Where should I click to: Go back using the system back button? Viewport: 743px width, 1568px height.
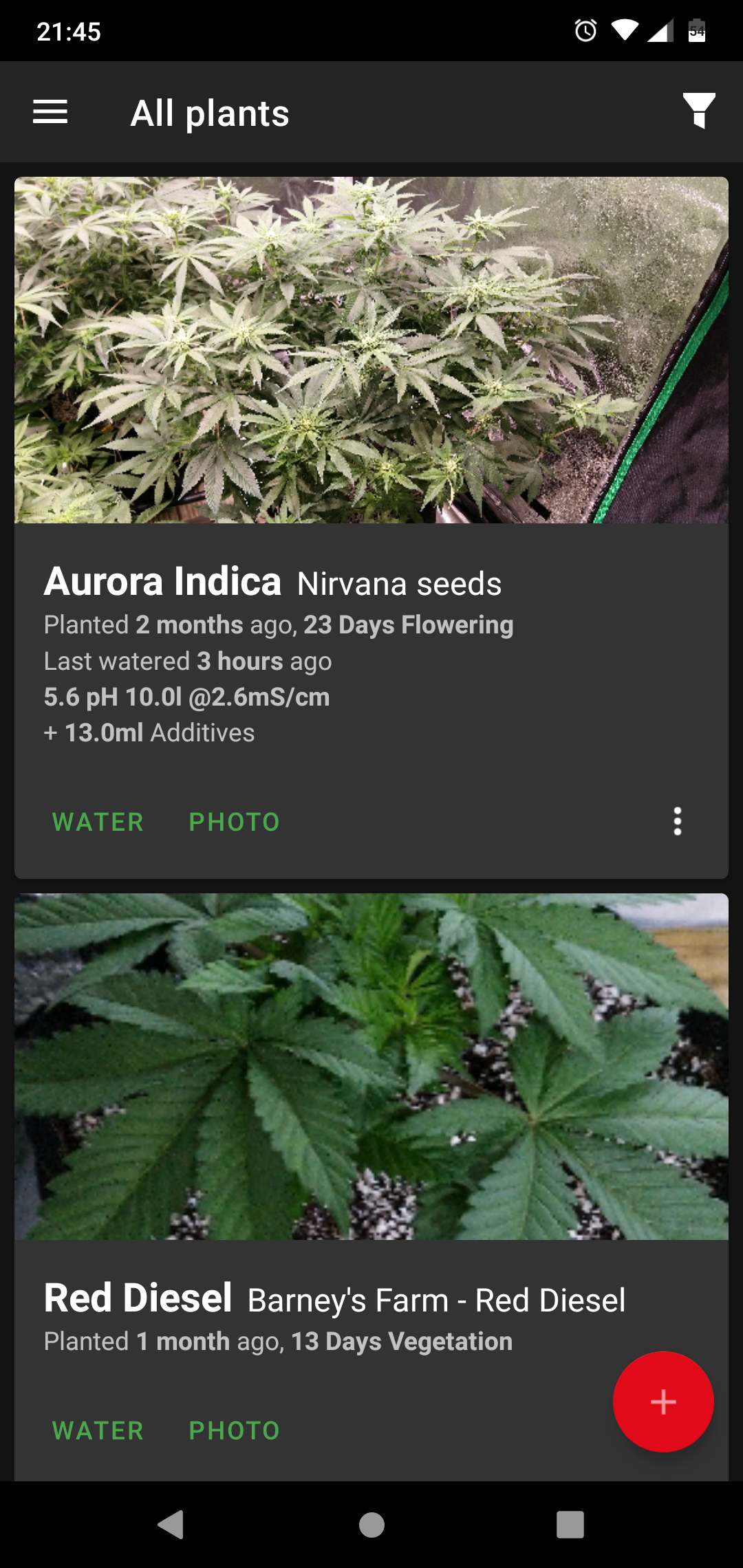(x=171, y=1525)
